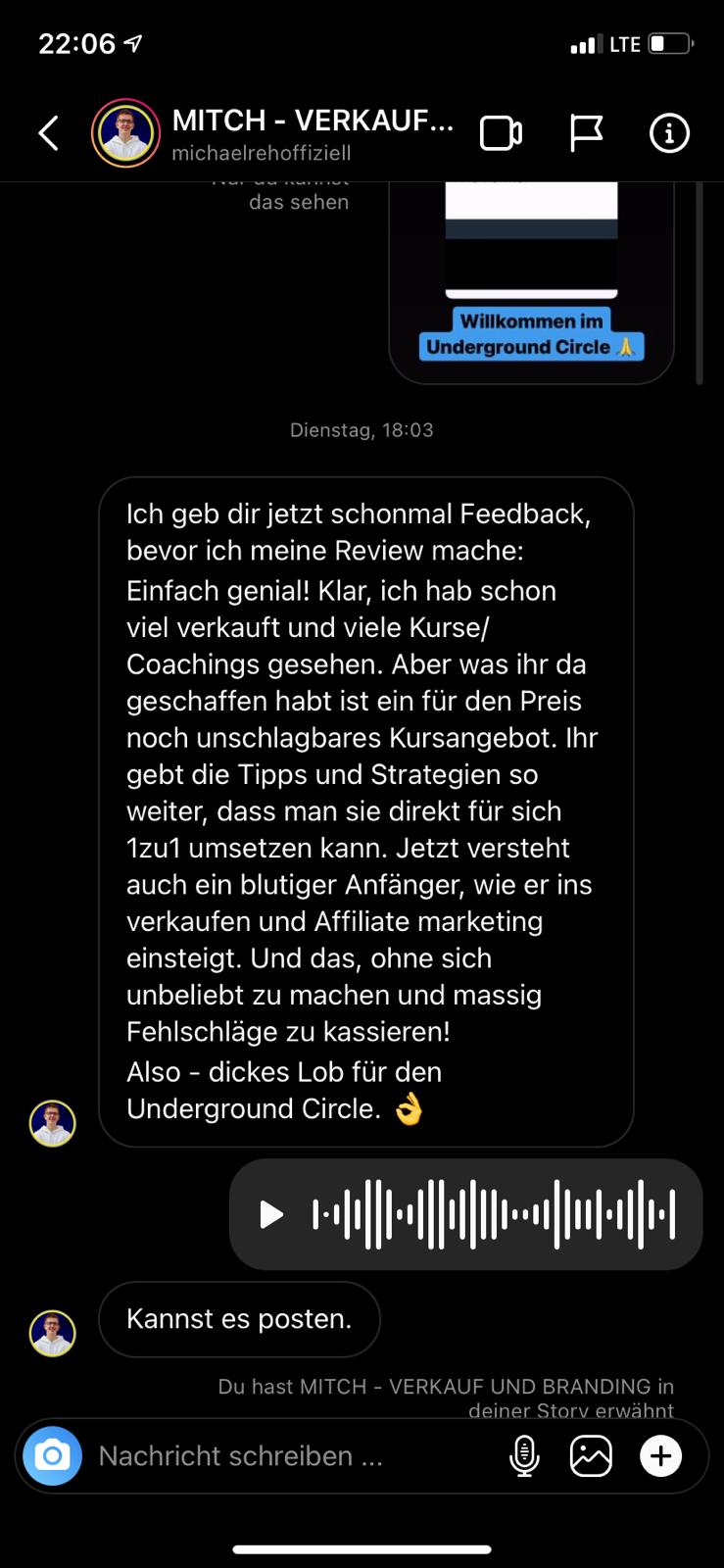Play the voice message

(x=270, y=1215)
